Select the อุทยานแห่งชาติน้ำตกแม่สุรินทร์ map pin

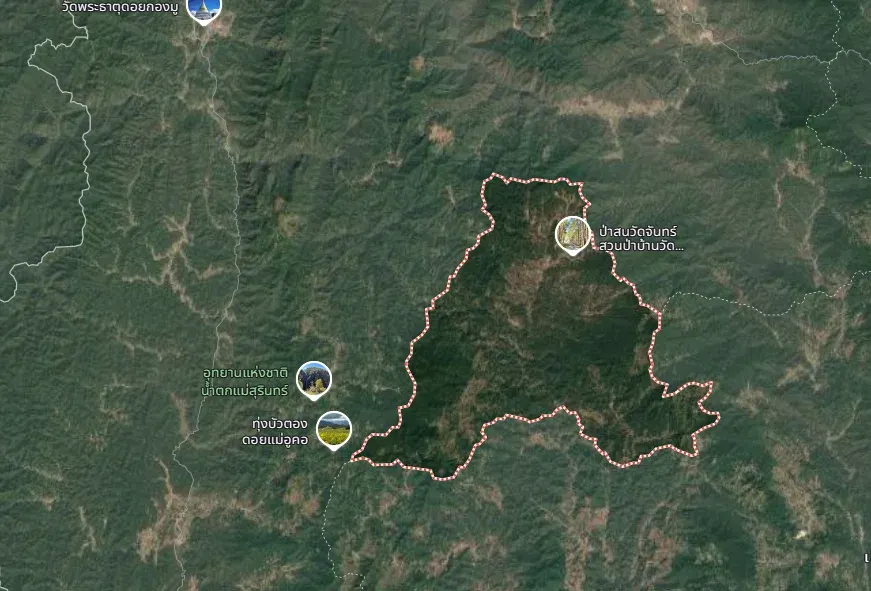[x=314, y=379]
